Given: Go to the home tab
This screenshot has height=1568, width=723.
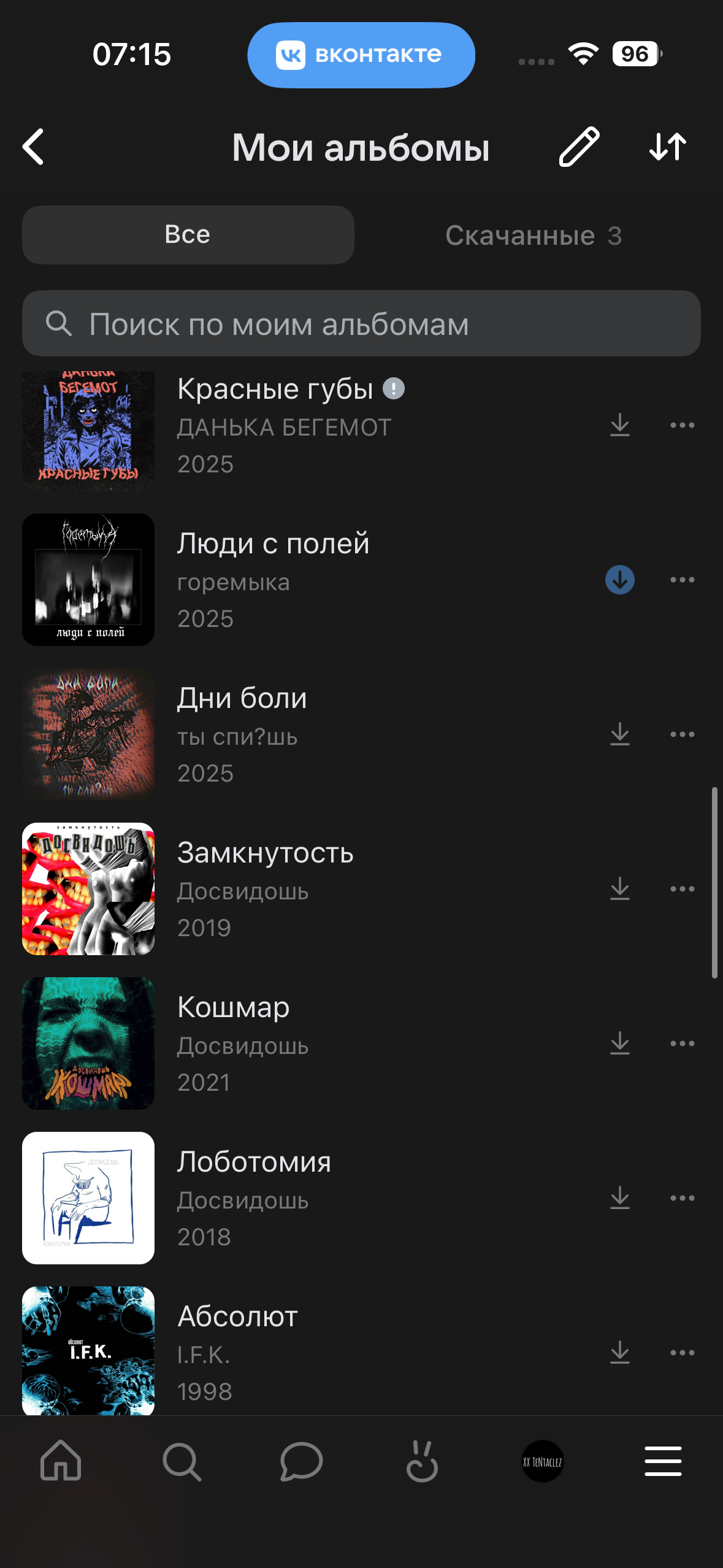Looking at the screenshot, I should (61, 1461).
